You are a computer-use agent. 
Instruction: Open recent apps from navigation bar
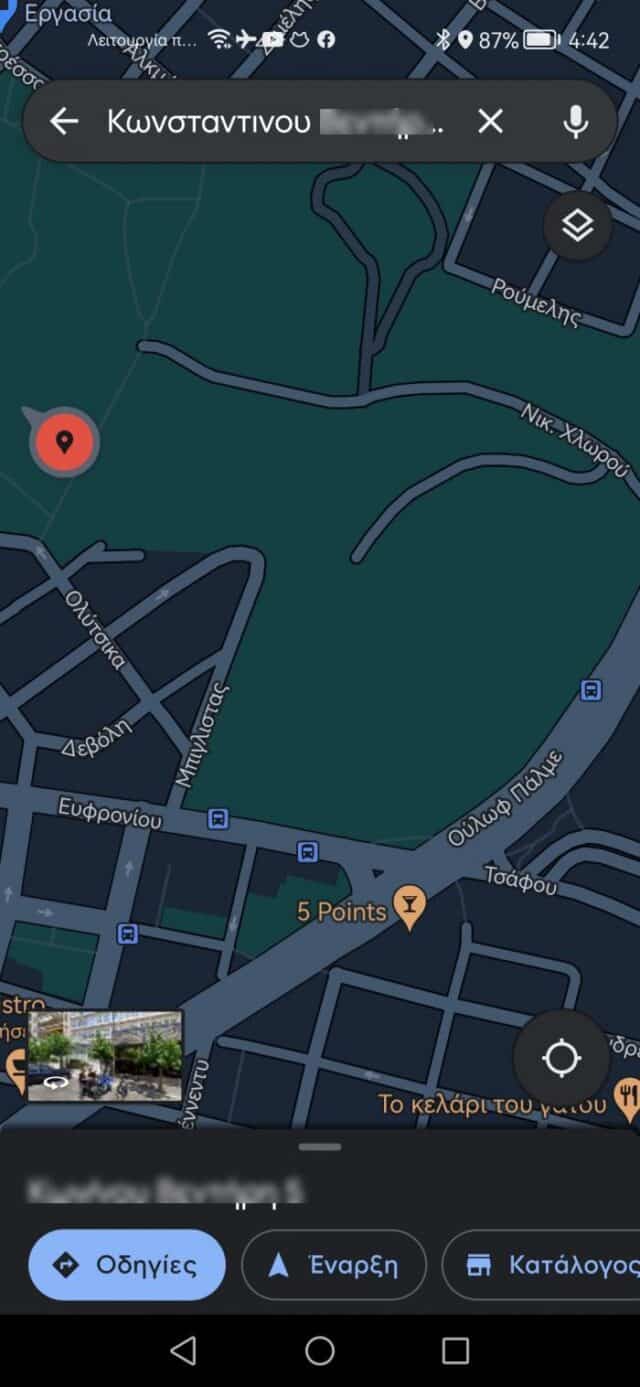coord(456,1351)
